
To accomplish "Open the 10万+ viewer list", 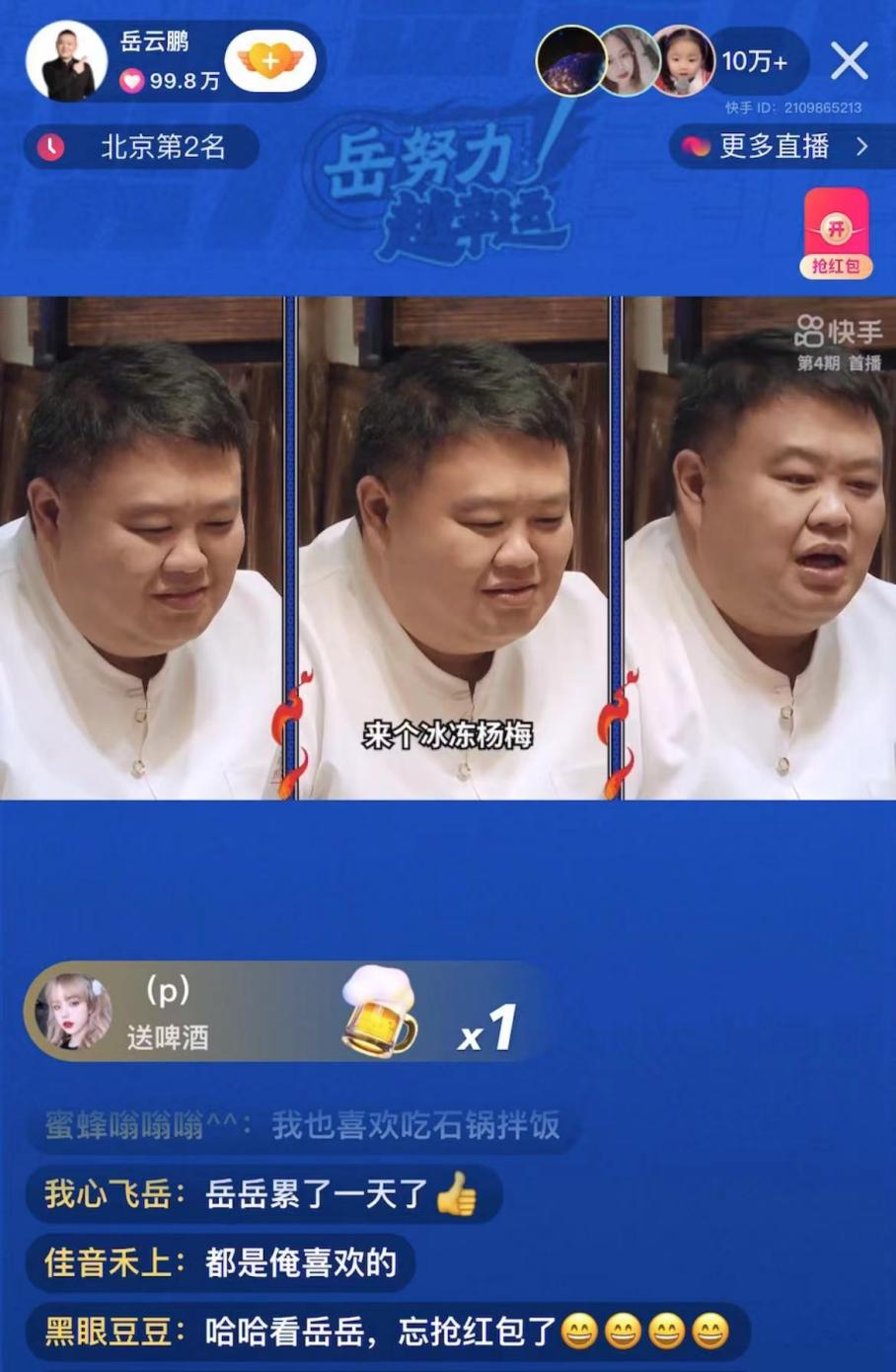I will click(755, 61).
